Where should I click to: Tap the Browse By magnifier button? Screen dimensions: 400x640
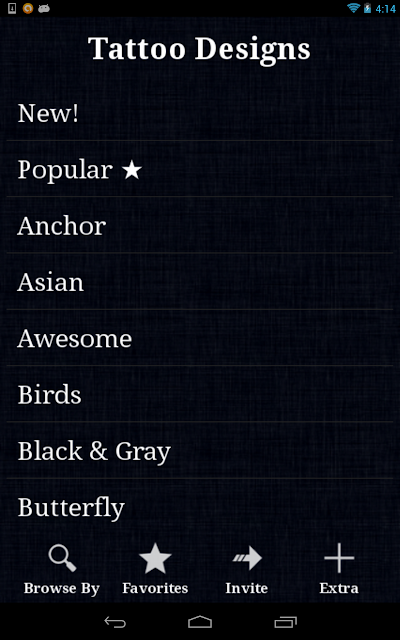tap(62, 569)
